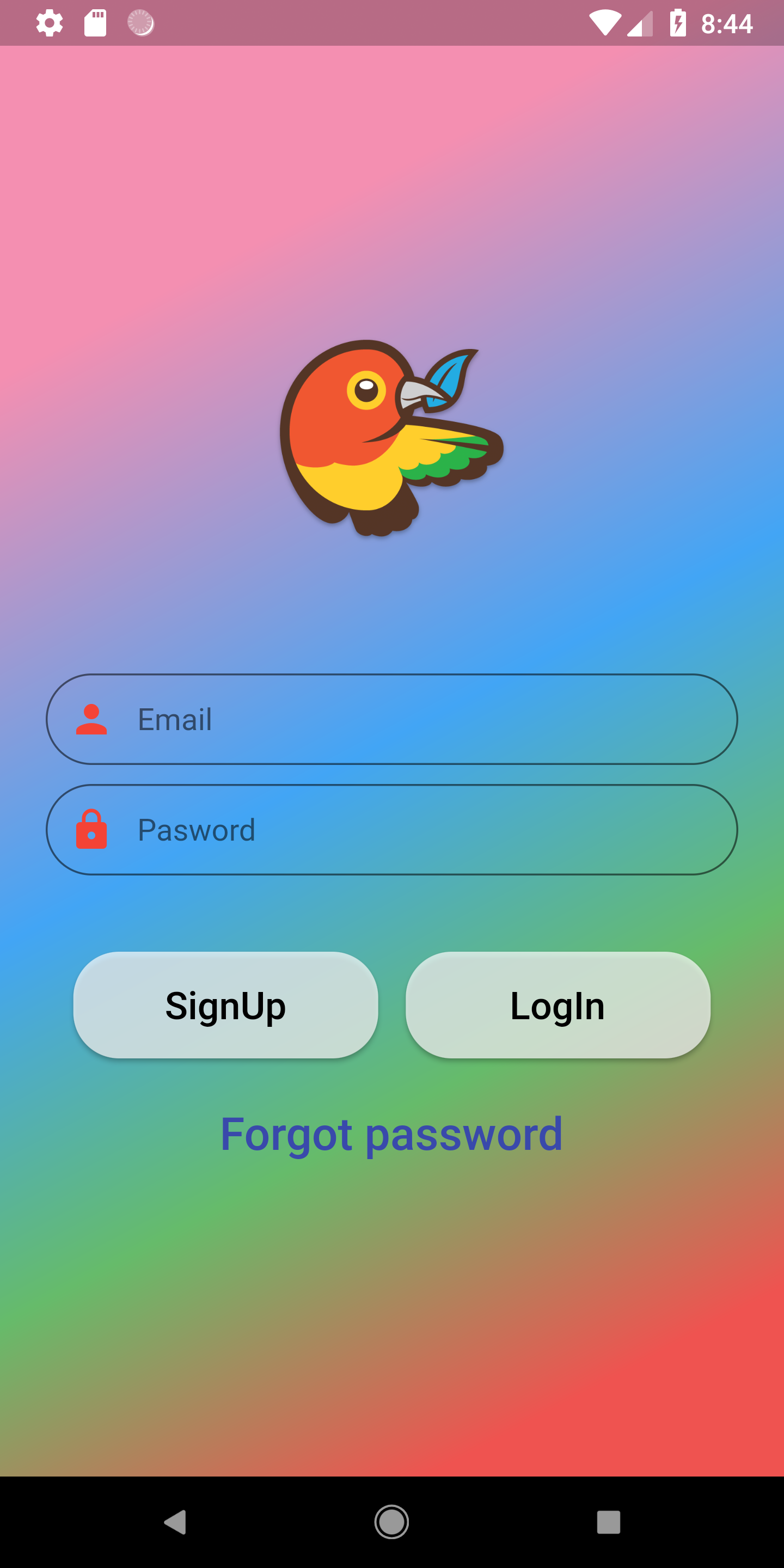
Task: Click the Wi-Fi icon in the status bar
Action: click(x=604, y=23)
